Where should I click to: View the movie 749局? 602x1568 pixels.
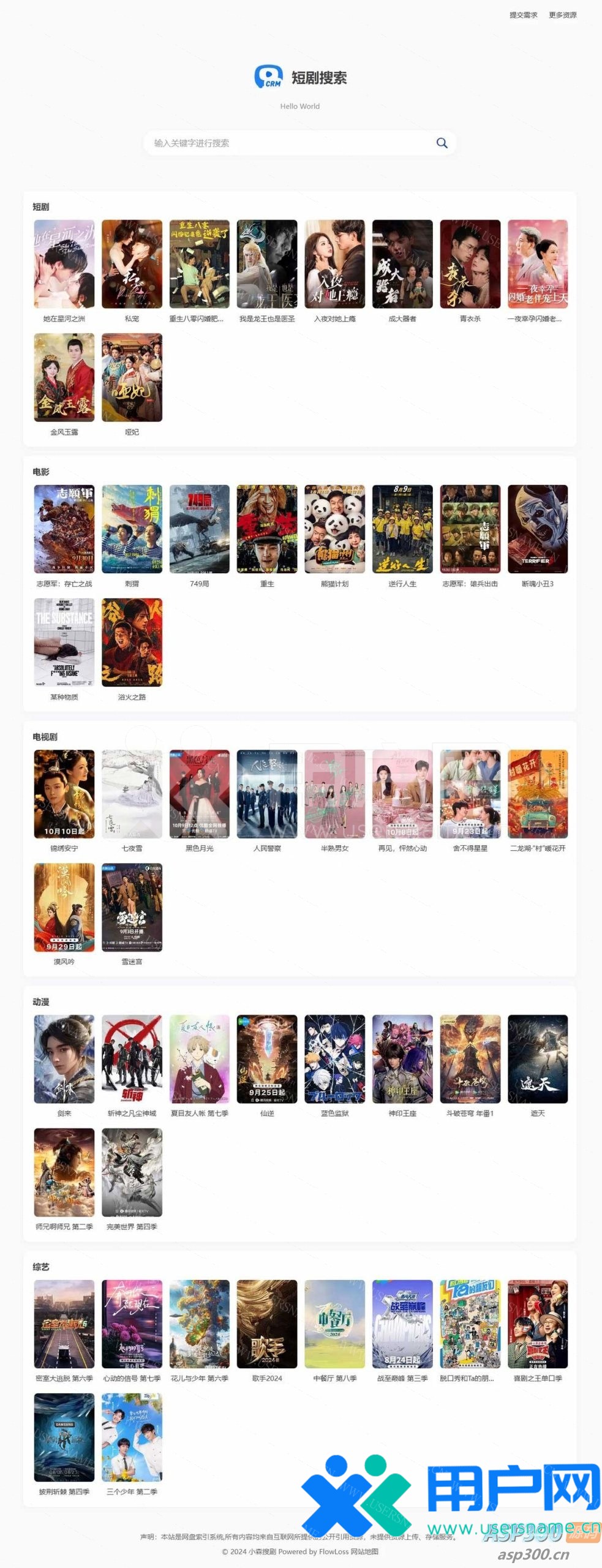coord(200,530)
